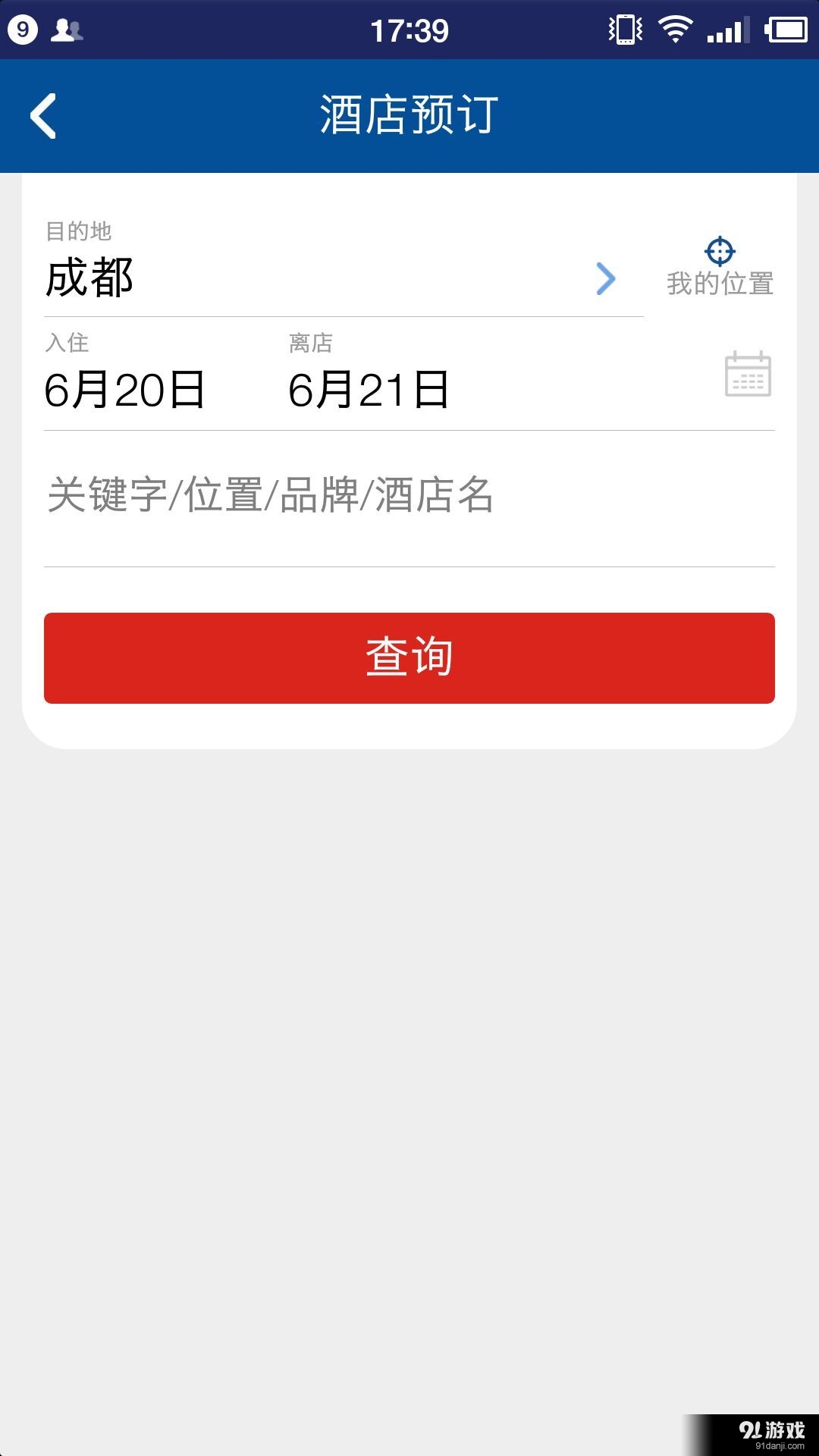Screen dimensions: 819x1456
Task: Tap the 离店 checkout date 6月21日
Action: pos(369,388)
